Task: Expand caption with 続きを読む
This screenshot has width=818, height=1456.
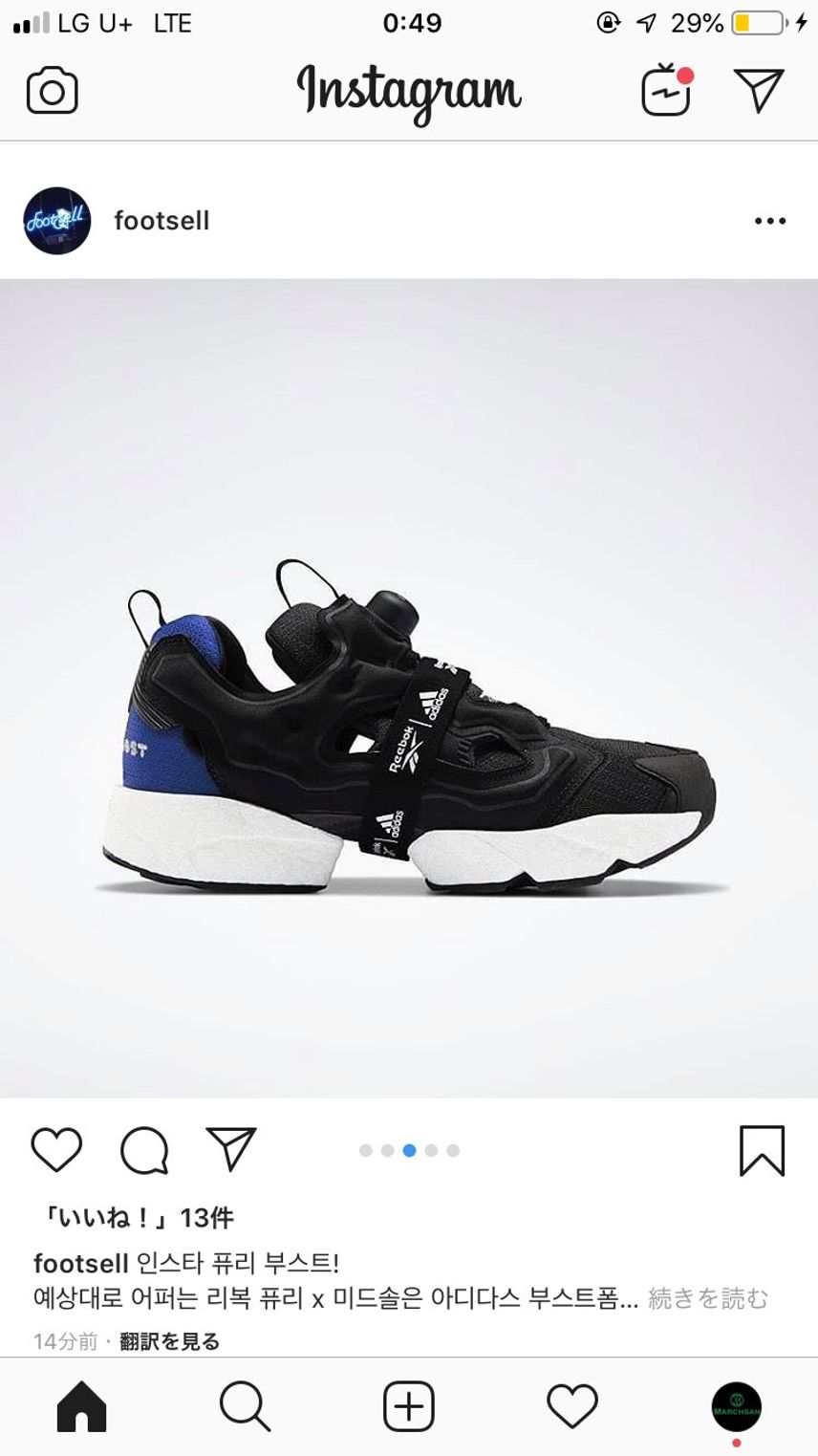Action: click(x=708, y=1298)
